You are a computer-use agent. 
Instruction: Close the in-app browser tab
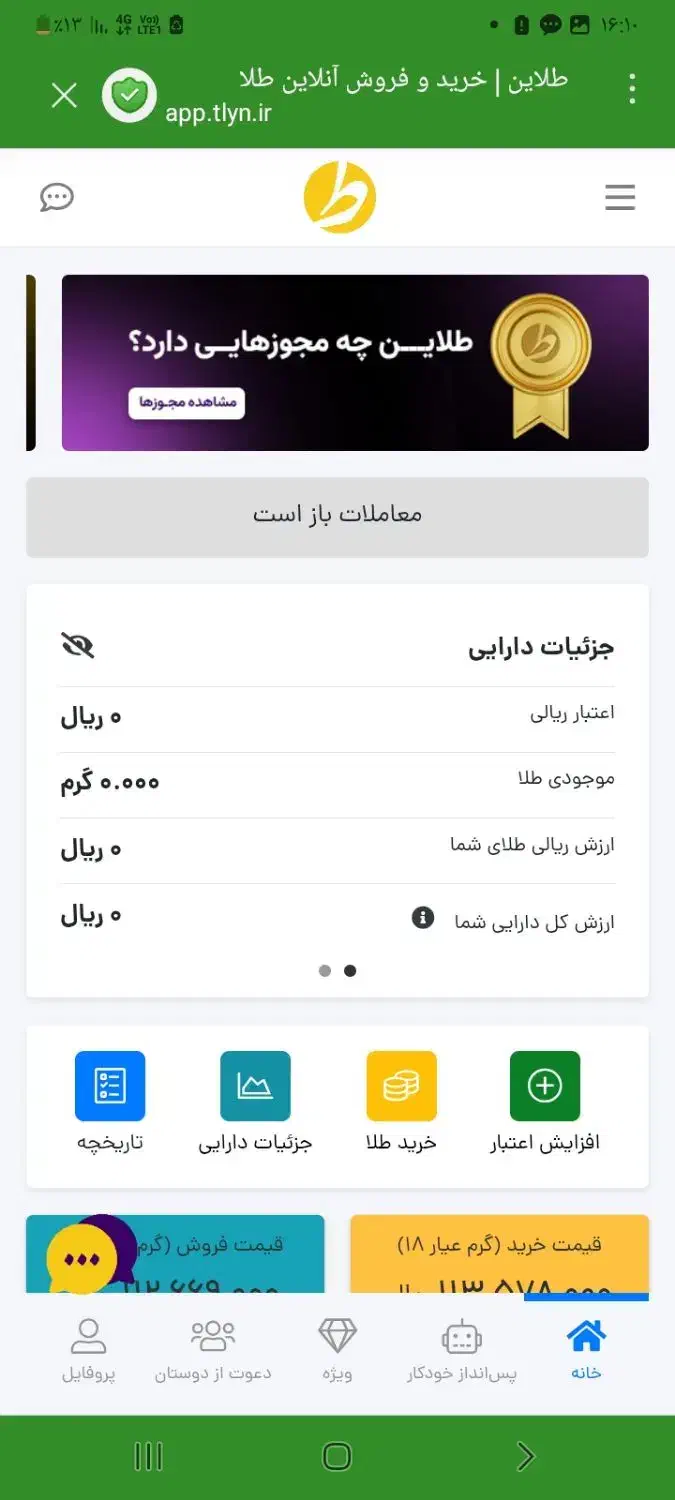pyautogui.click(x=64, y=96)
